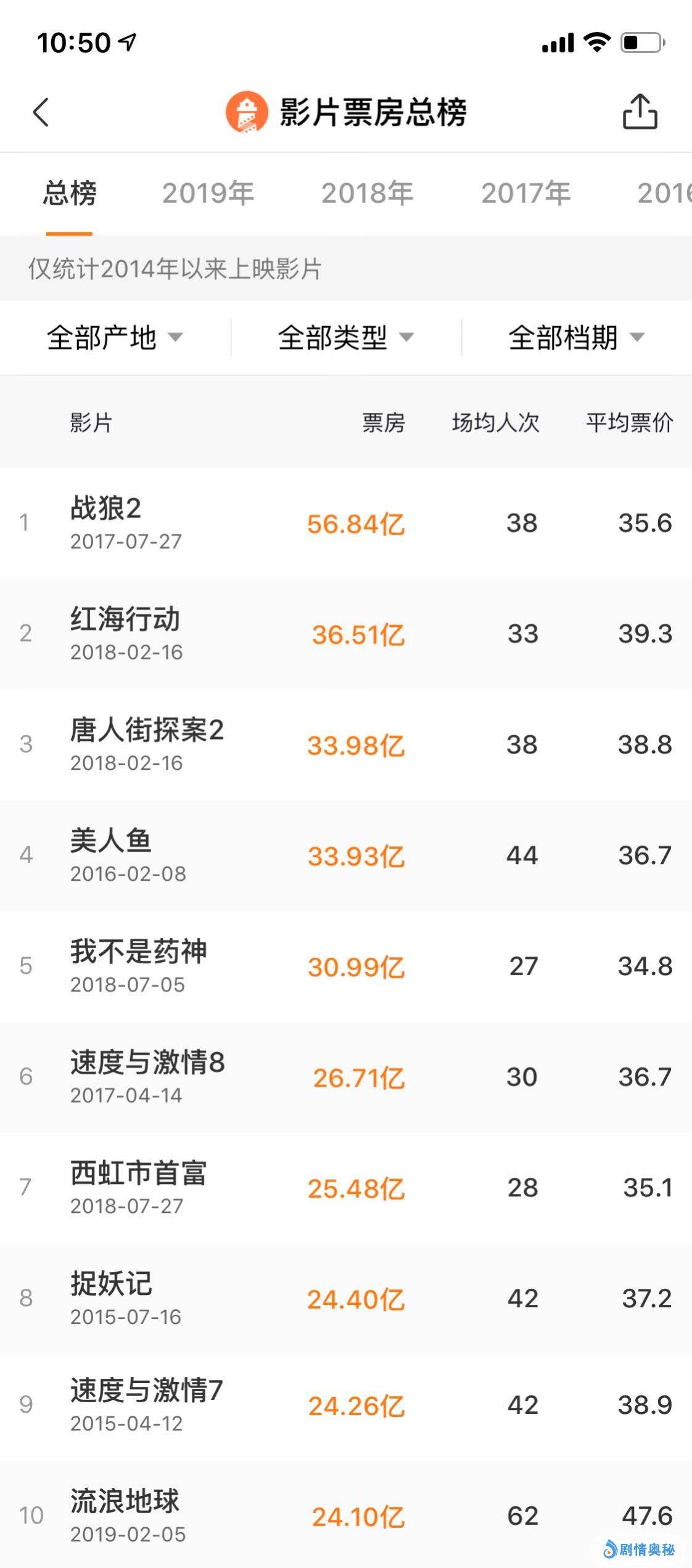
Task: Open the 我不是药神 movie row
Action: [345, 966]
